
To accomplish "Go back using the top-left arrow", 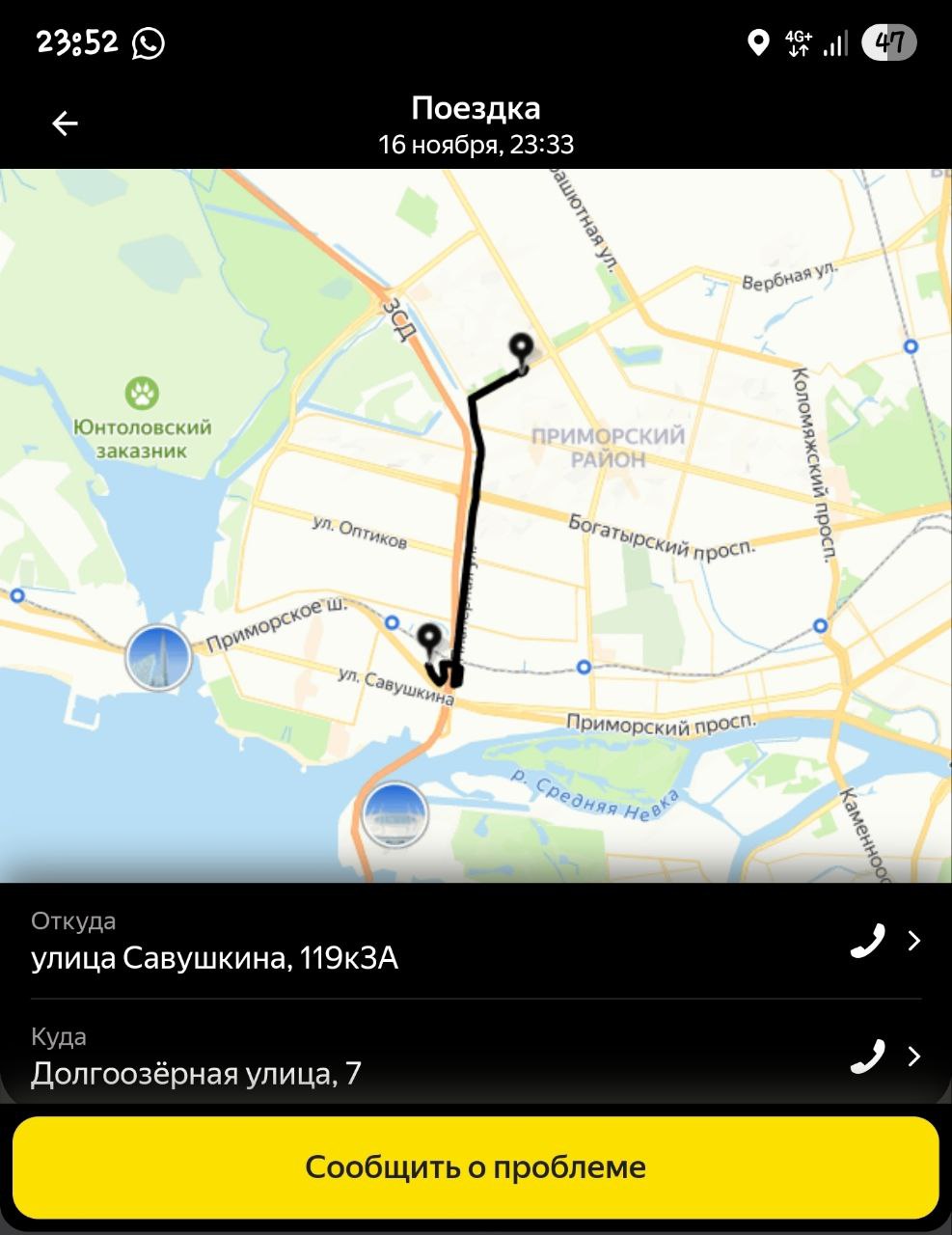I will 65,123.
